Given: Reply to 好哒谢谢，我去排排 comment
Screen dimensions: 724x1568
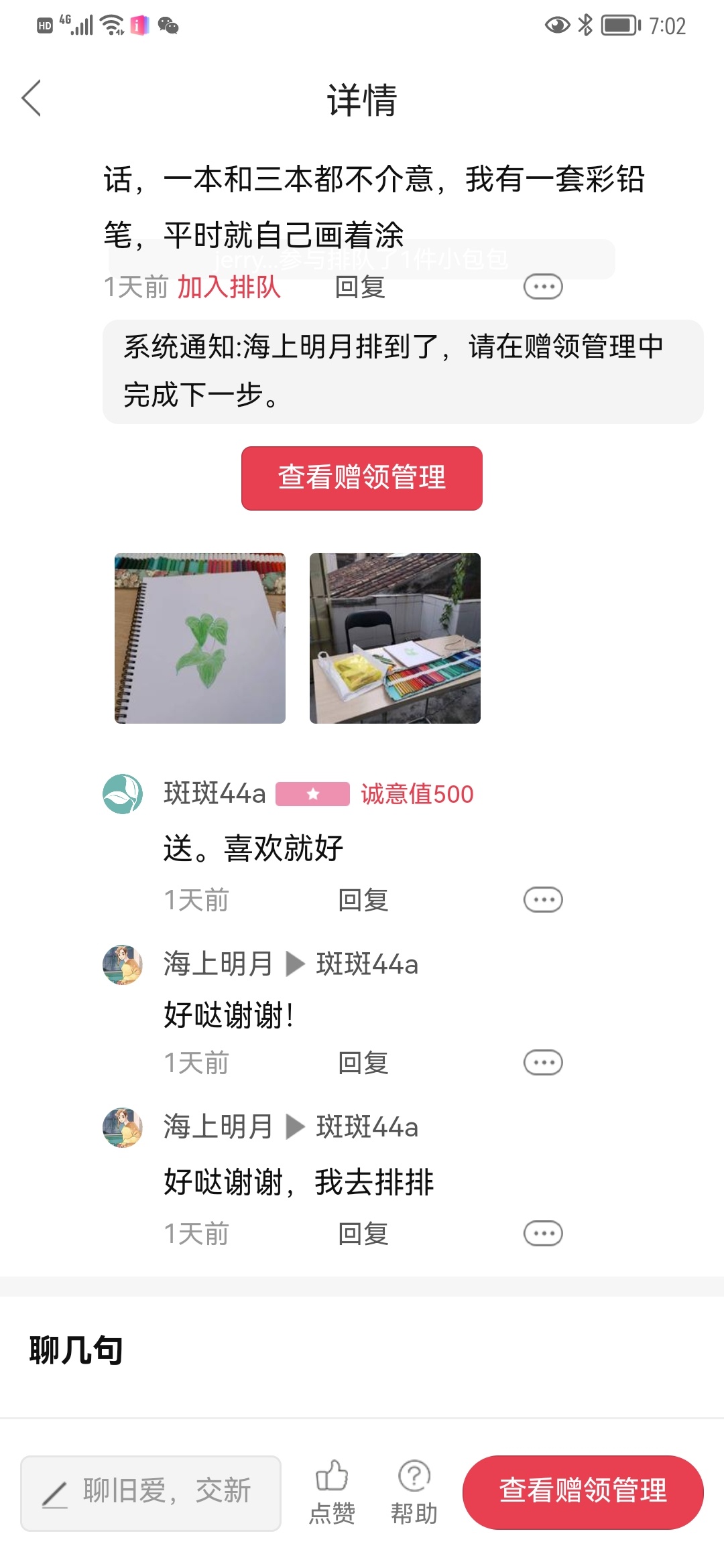Looking at the screenshot, I should 363,1234.
